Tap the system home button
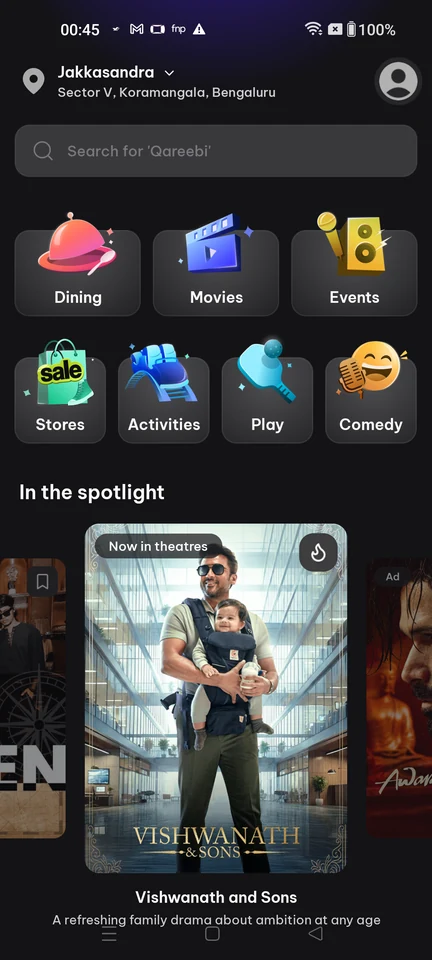Image resolution: width=432 pixels, height=960 pixels. tap(212, 933)
